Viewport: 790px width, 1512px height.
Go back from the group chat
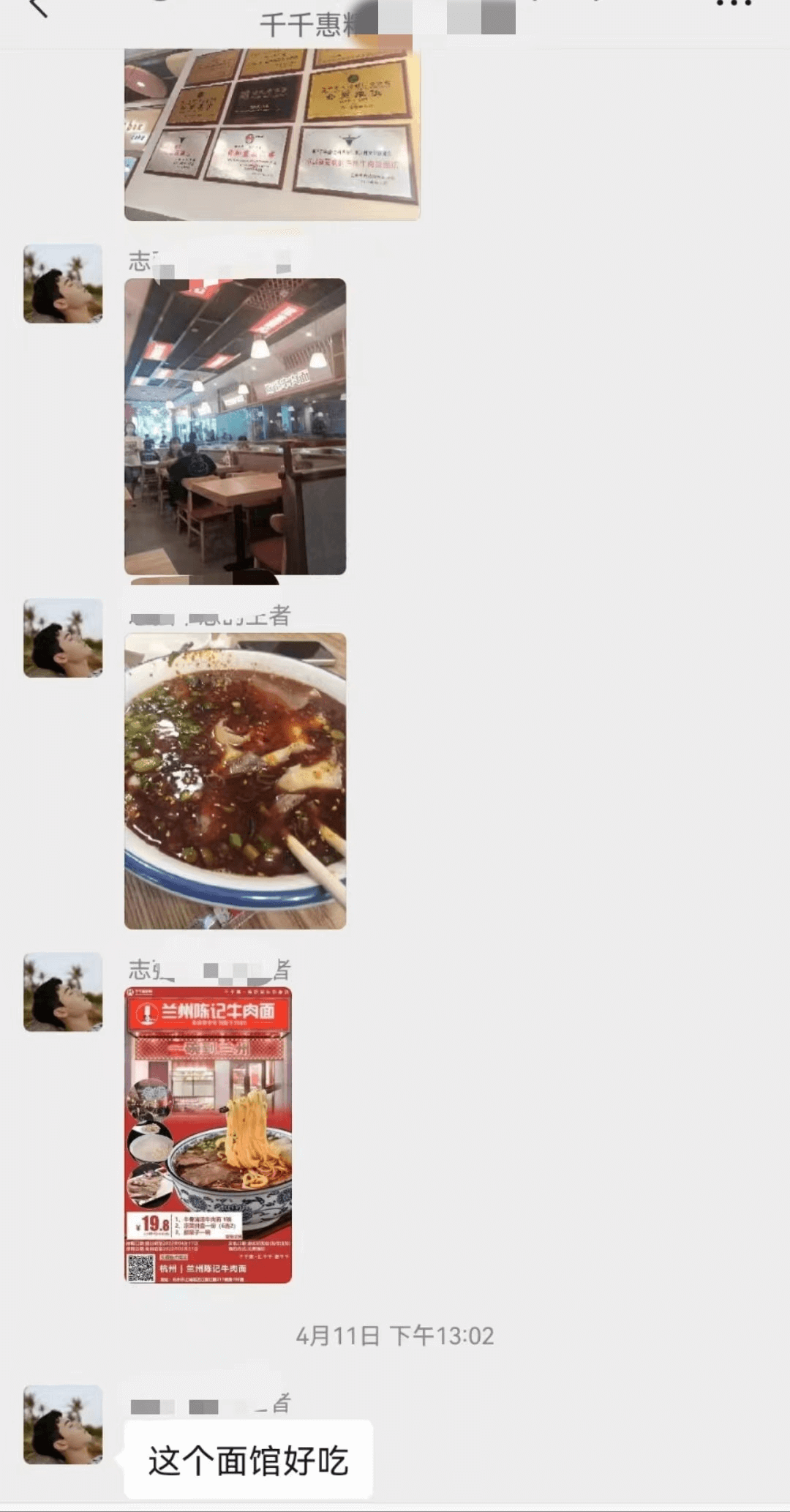(38, 7)
